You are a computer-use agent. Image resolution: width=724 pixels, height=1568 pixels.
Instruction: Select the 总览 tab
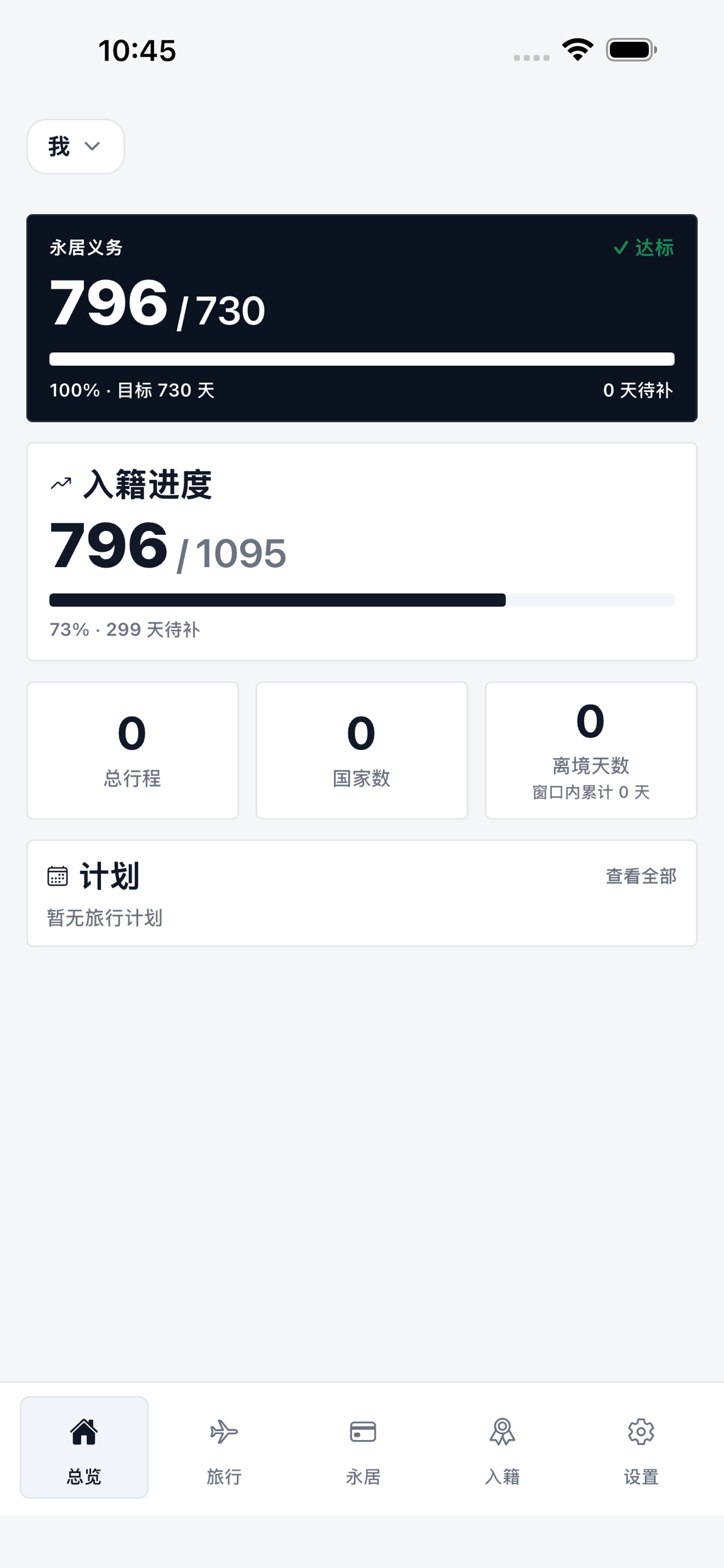click(84, 1447)
